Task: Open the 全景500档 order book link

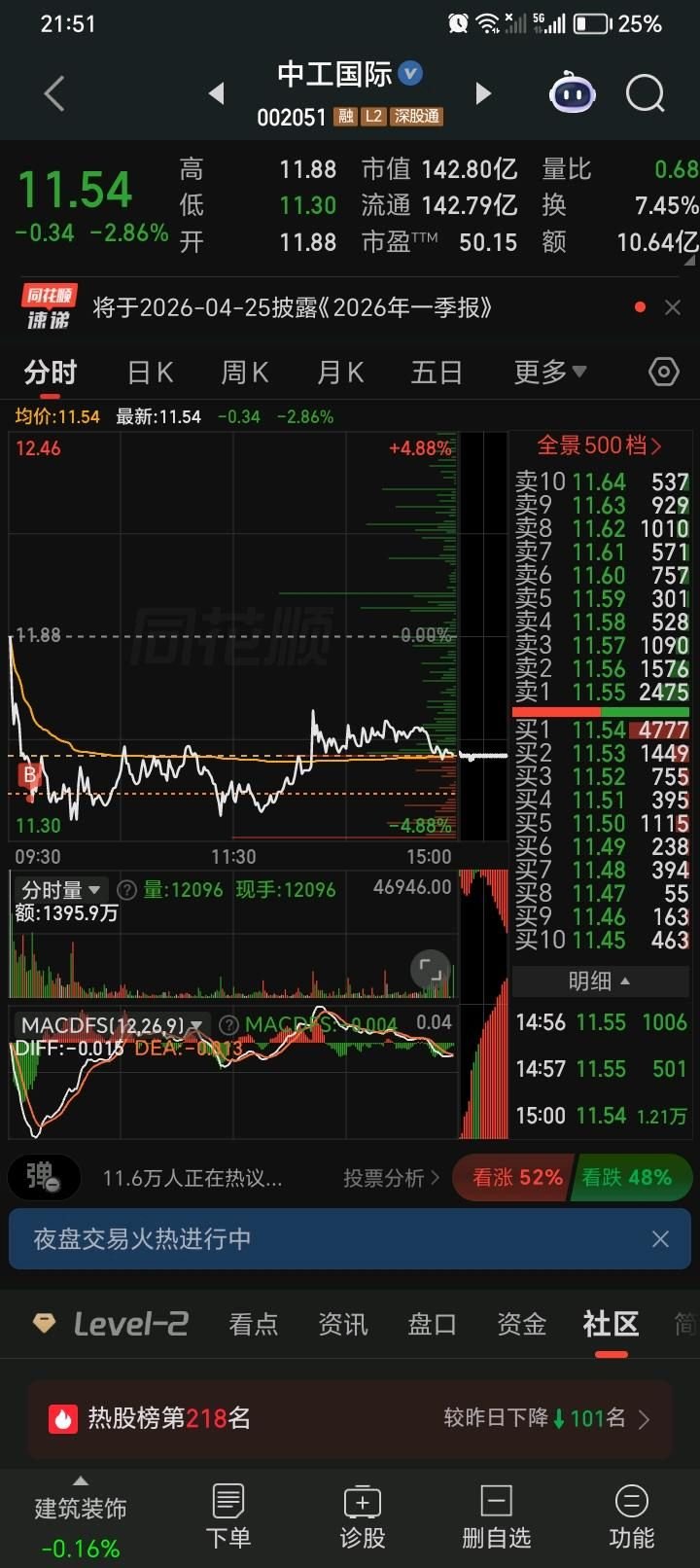Action: [x=599, y=445]
